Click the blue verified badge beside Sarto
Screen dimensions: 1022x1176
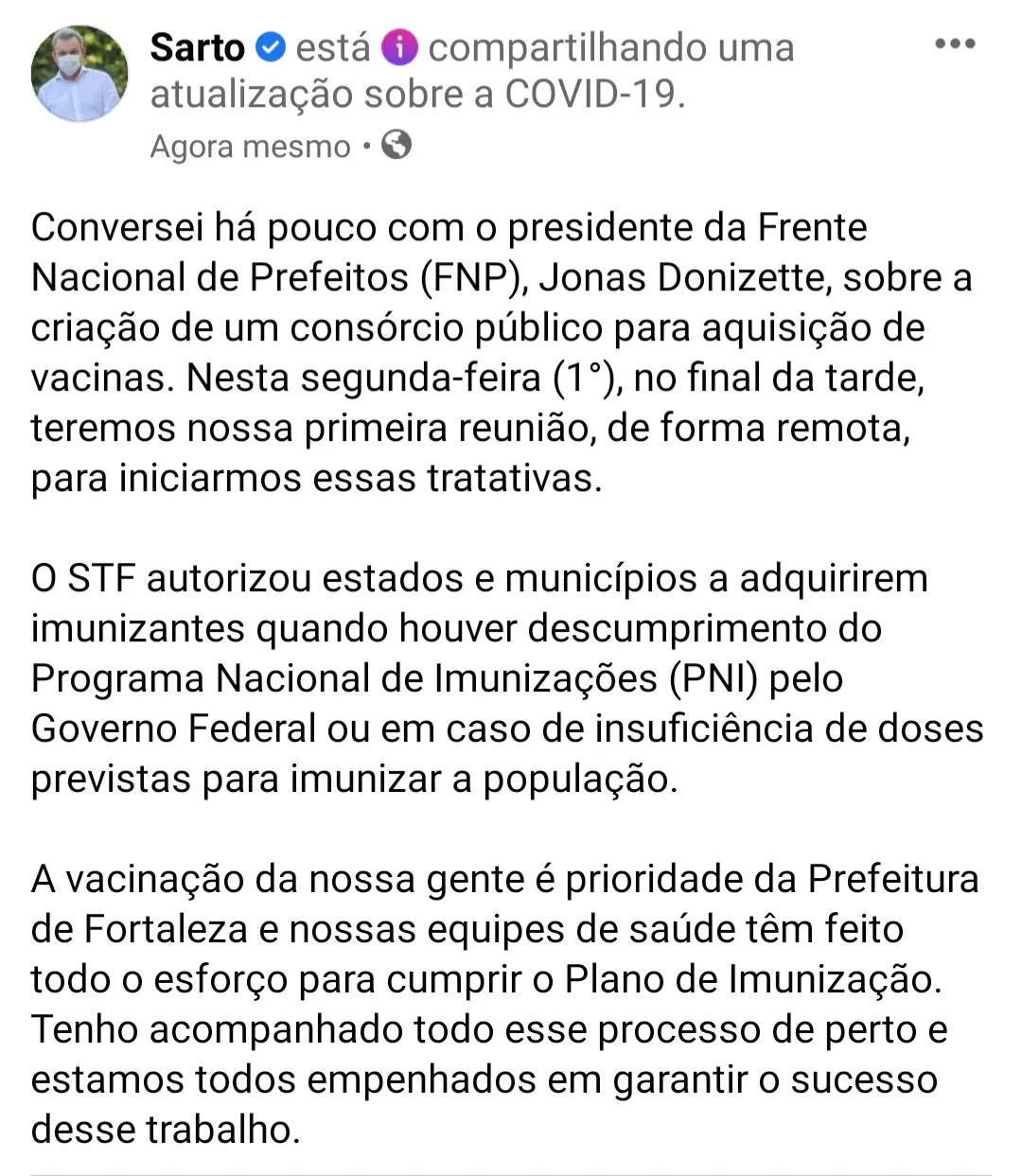pos(272,44)
